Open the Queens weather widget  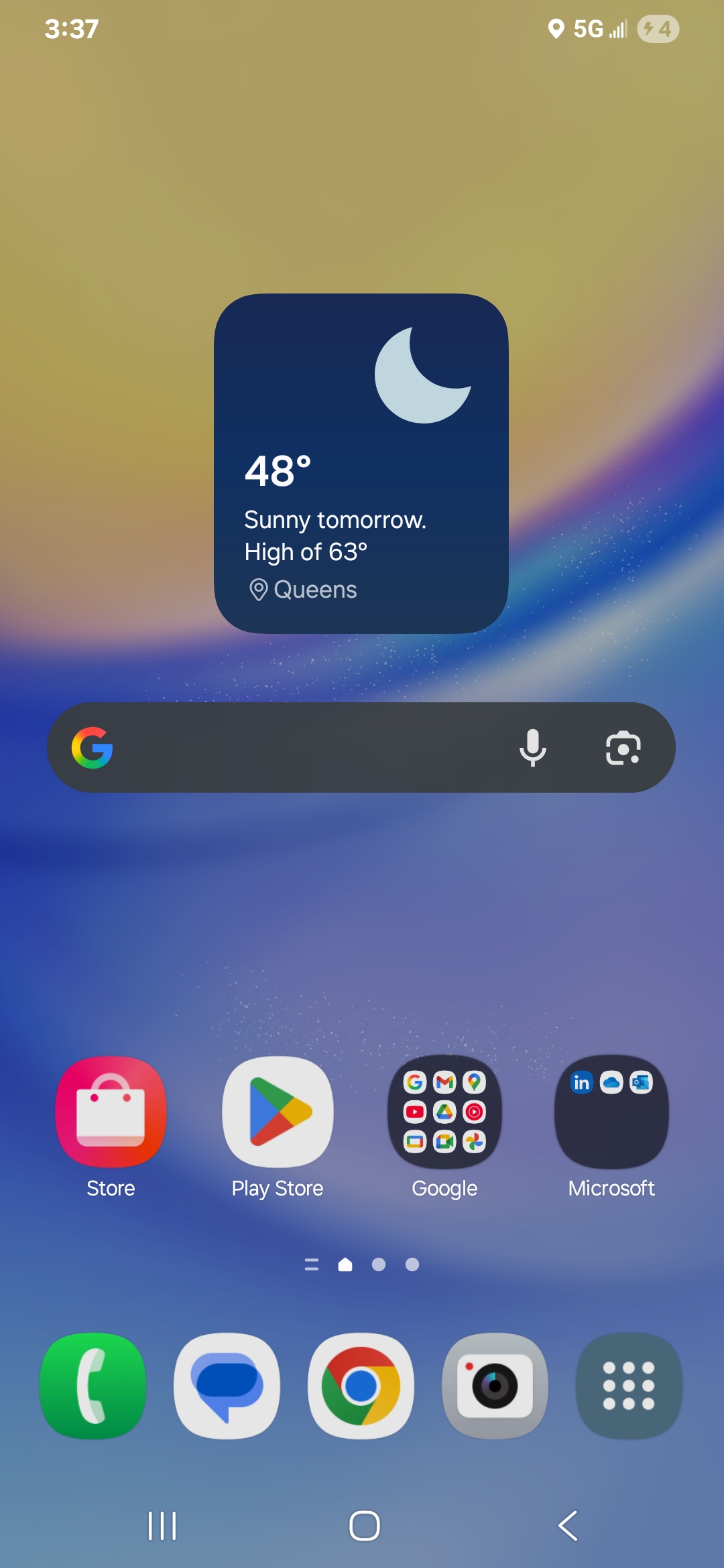pyautogui.click(x=361, y=464)
